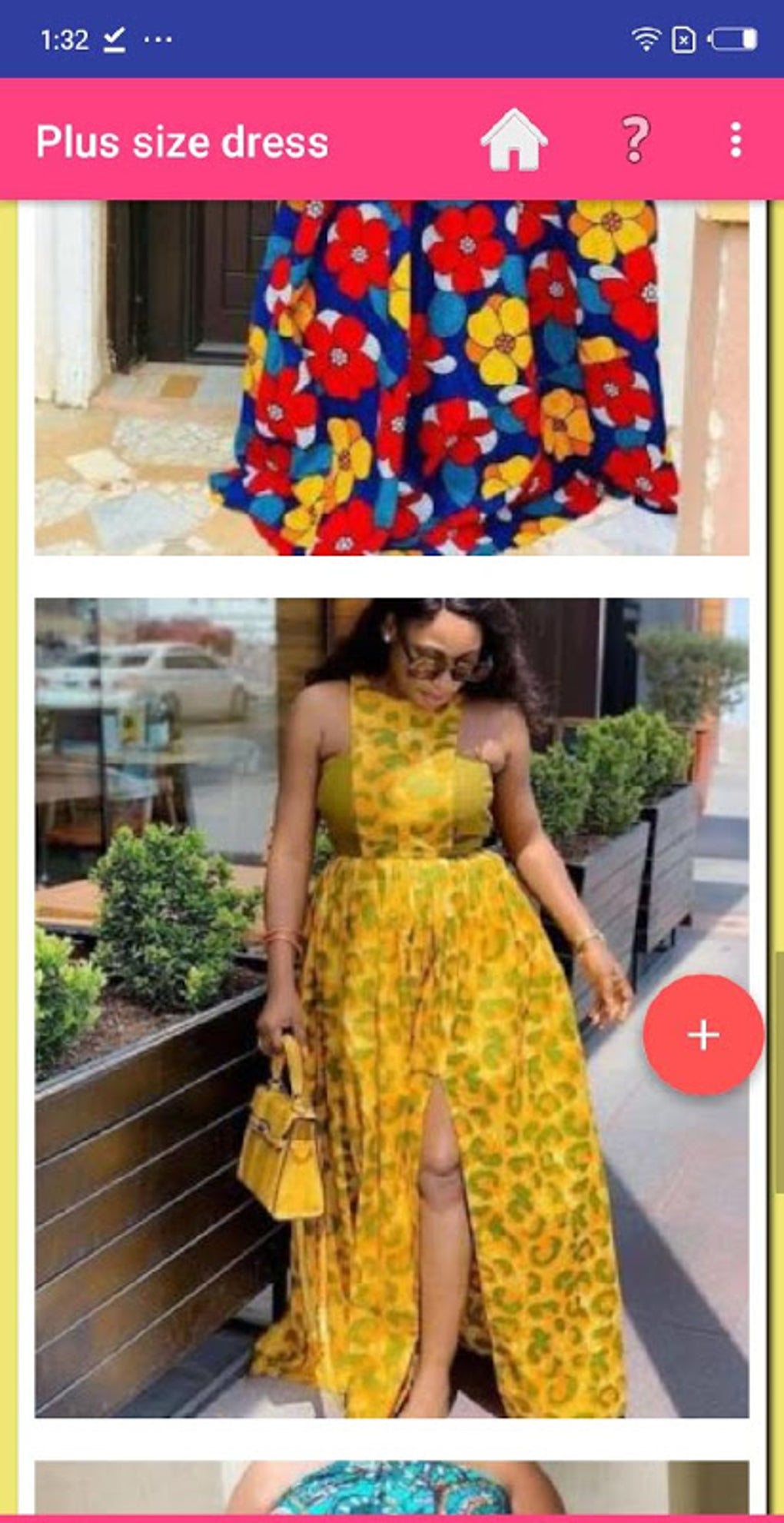The height and width of the screenshot is (1523, 784).
Task: Open the help question mark
Action: coord(635,140)
